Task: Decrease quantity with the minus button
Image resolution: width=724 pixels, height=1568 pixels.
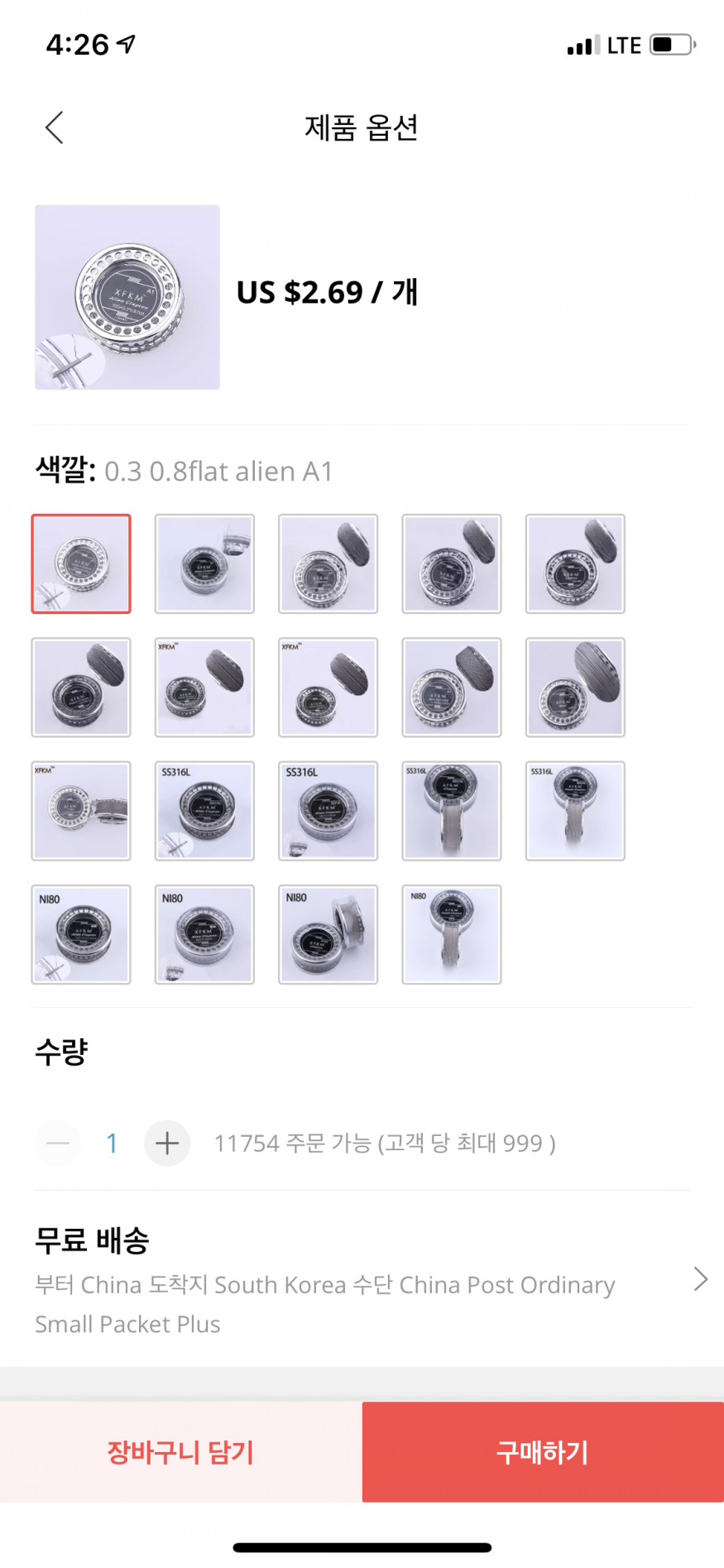Action: click(58, 1143)
